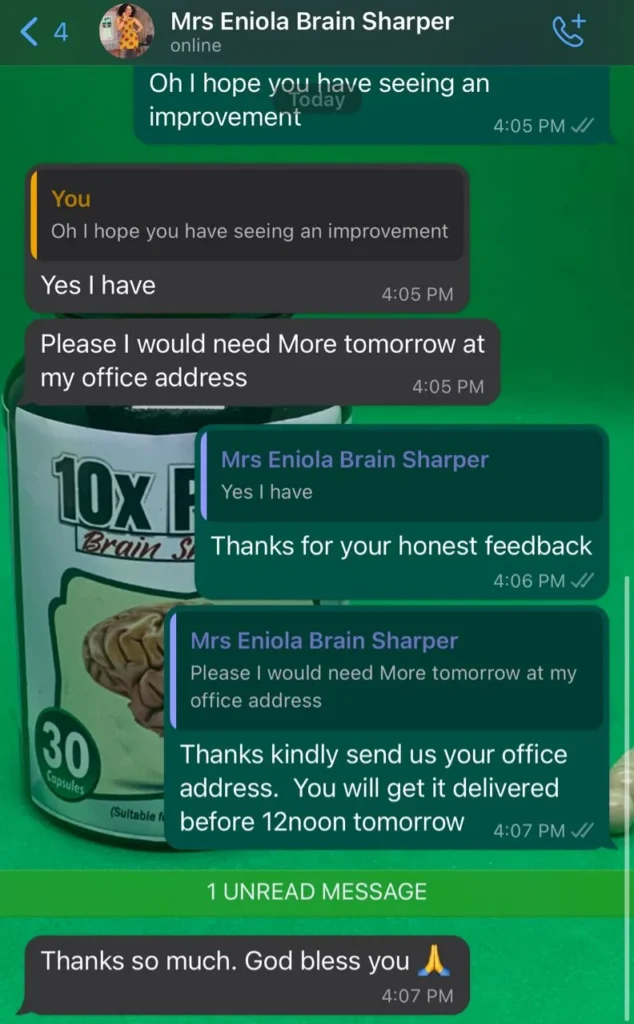Jump to quoted 'Please I would need More tomorrow' message

(387, 670)
